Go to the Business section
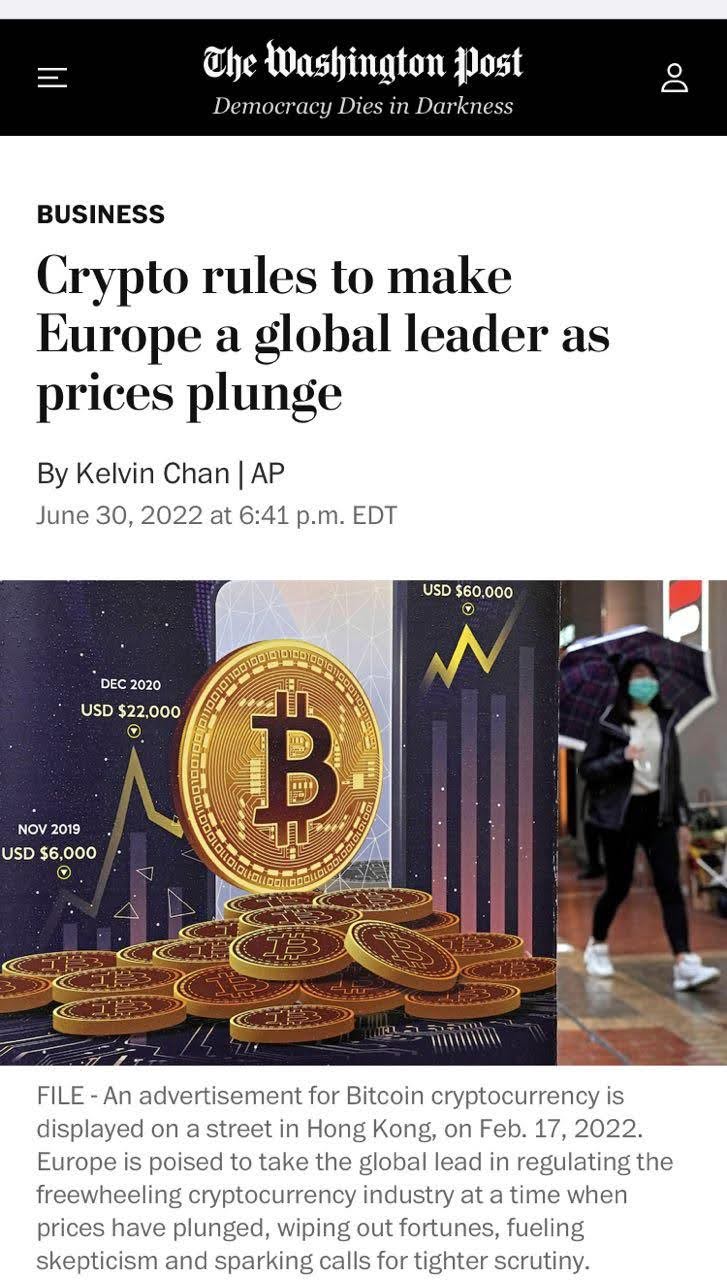The width and height of the screenshot is (727, 1280). [101, 214]
